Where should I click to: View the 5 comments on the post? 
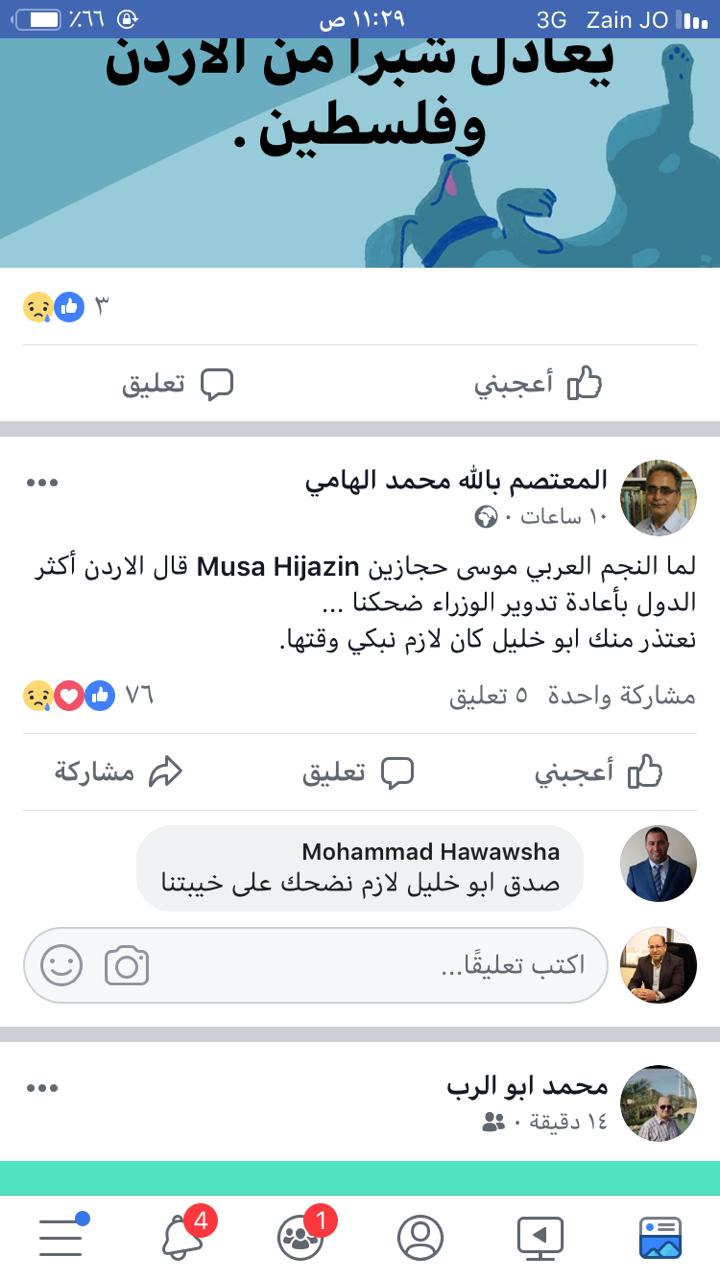click(488, 696)
